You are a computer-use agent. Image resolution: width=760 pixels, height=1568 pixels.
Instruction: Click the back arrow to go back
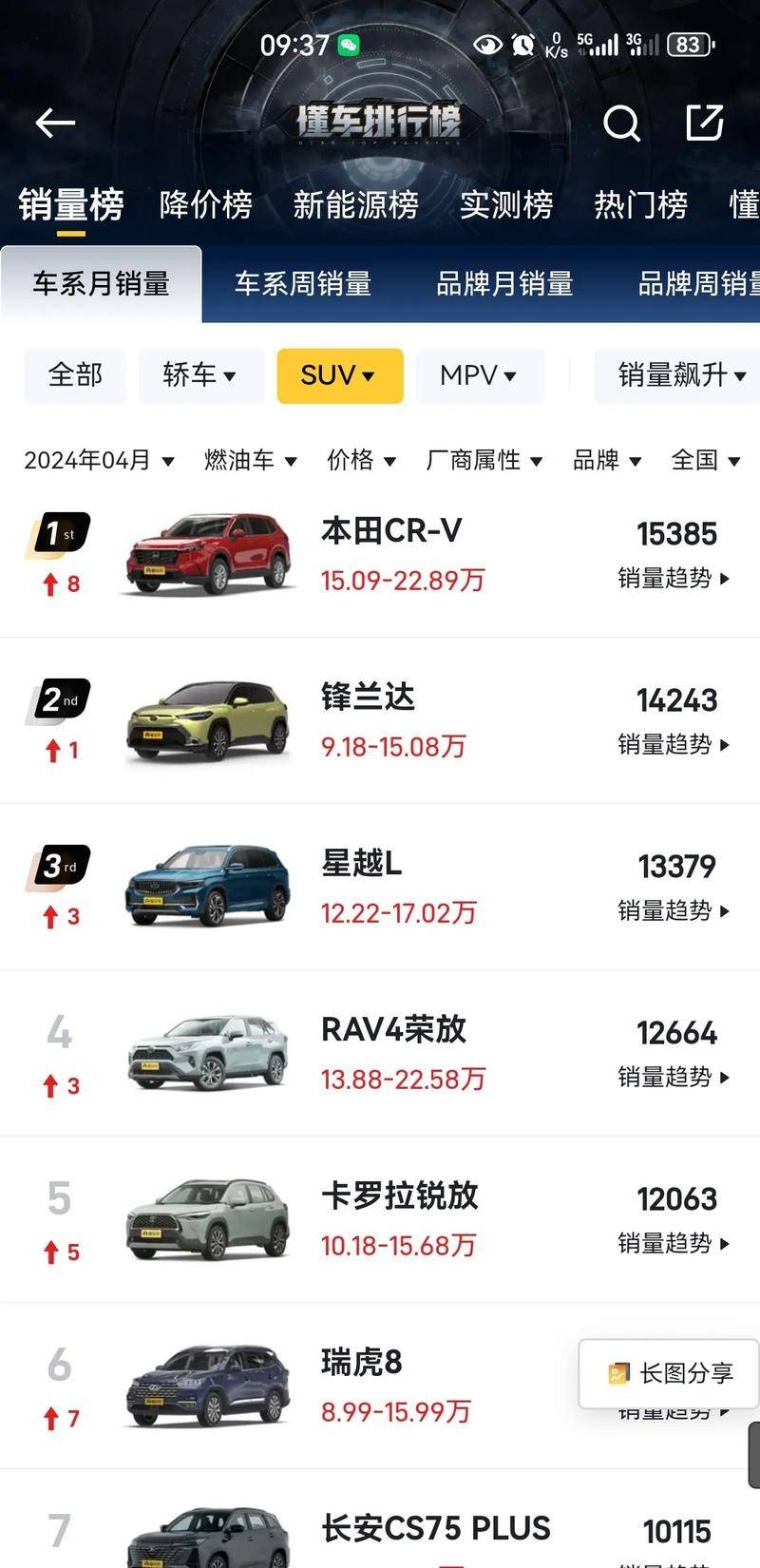coord(54,124)
